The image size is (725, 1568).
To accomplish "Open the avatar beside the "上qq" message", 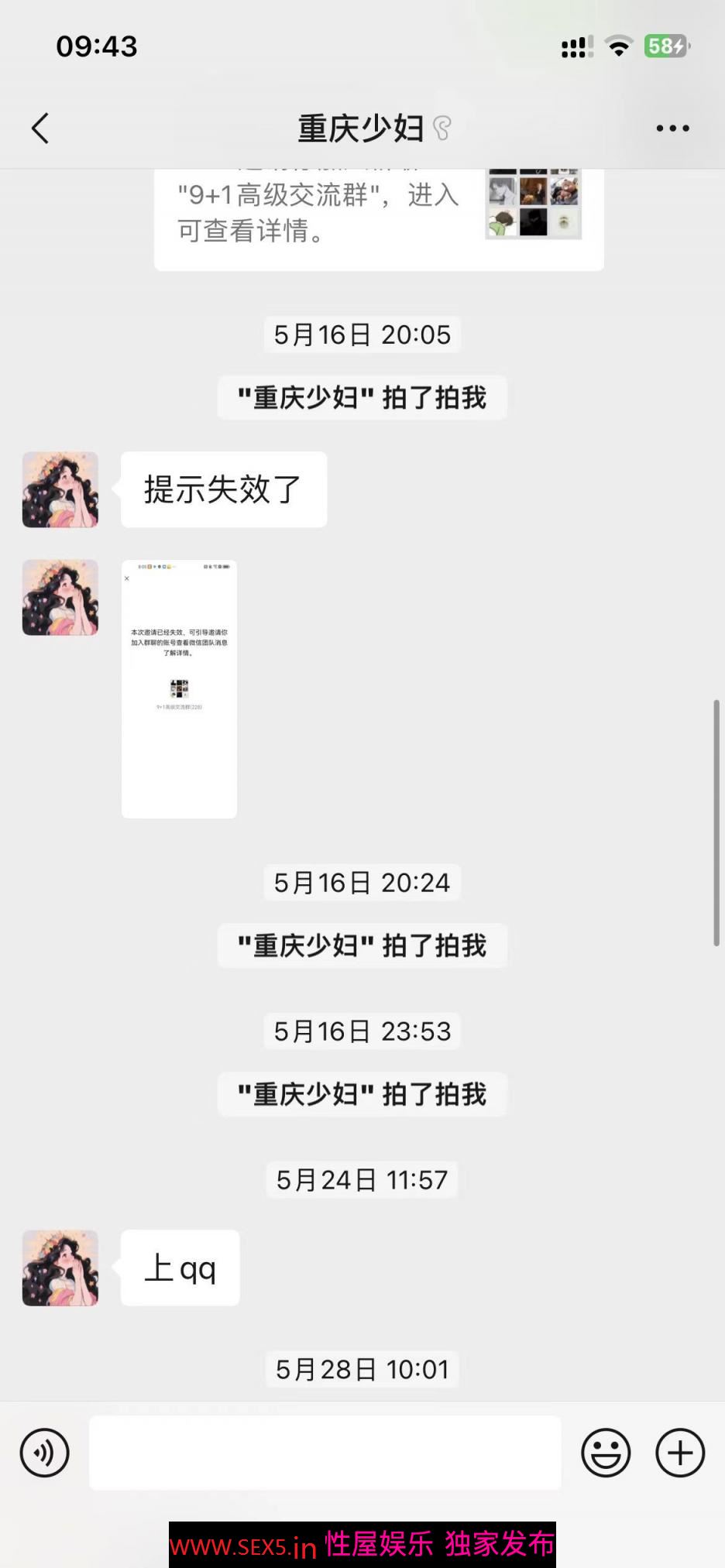I will tap(60, 1268).
